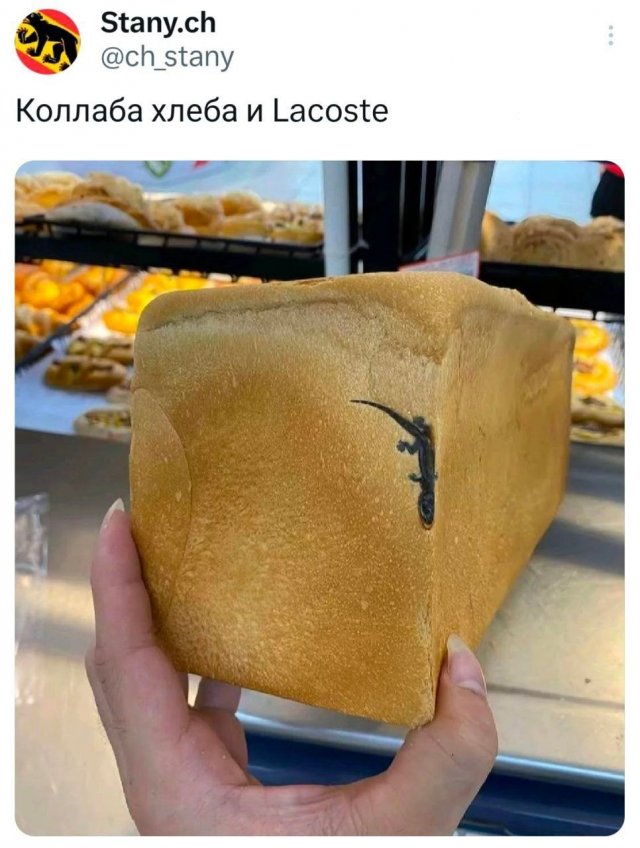This screenshot has width=640, height=848.
Task: Open the @ch_stany profile handle
Action: (167, 58)
